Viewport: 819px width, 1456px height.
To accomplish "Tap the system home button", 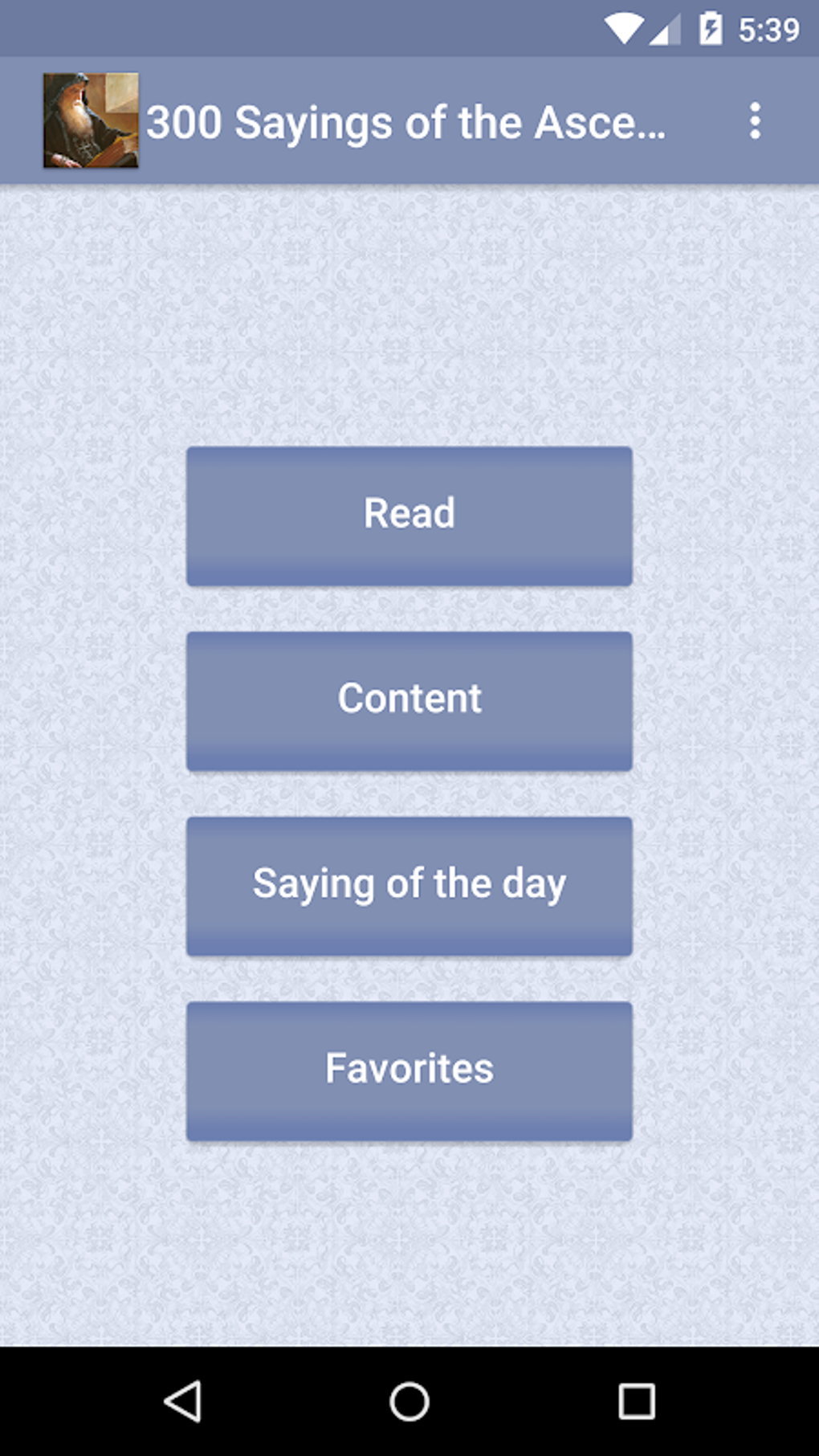I will click(x=409, y=1401).
